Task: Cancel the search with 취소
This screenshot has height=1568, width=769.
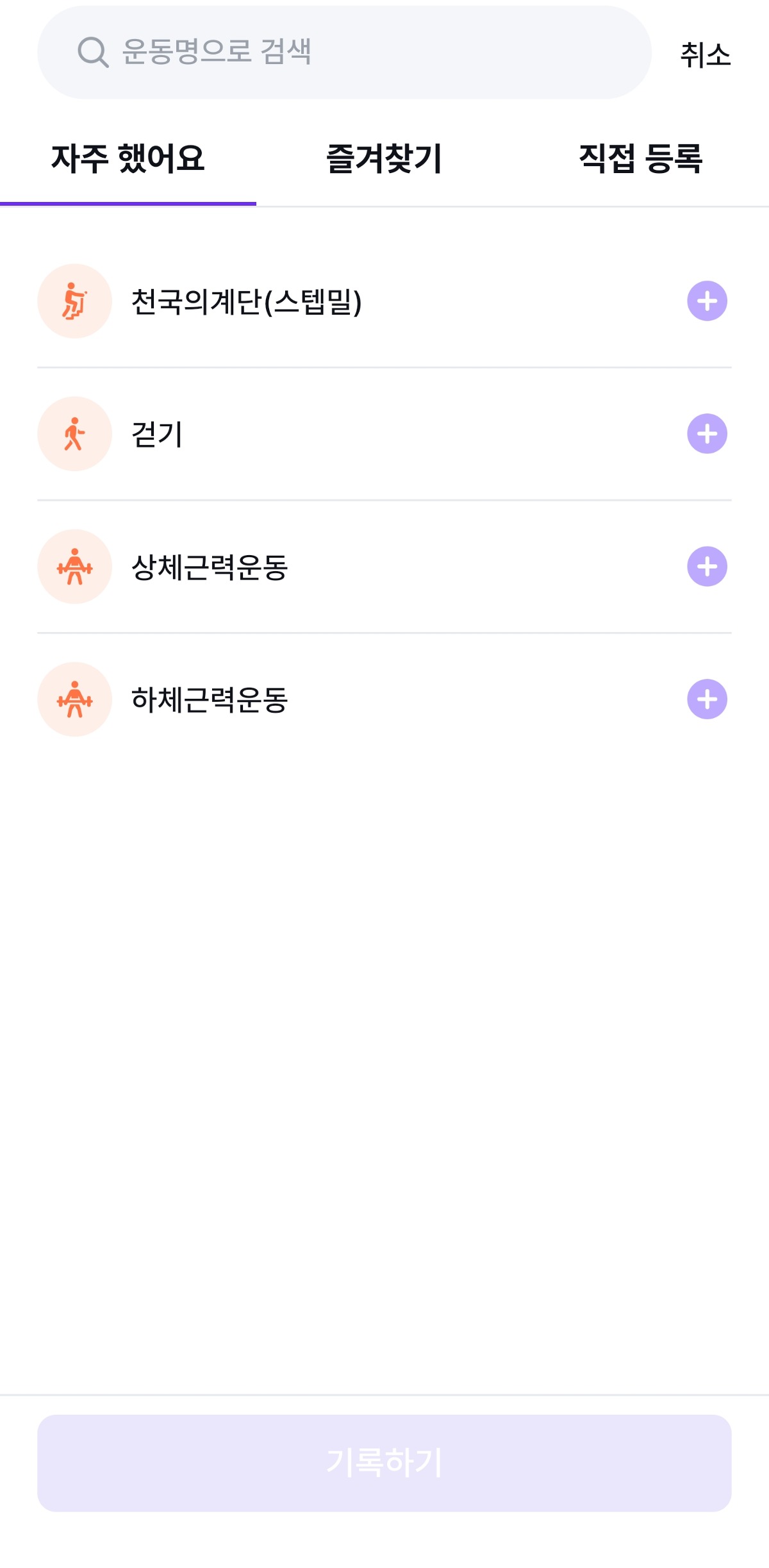Action: [x=705, y=55]
